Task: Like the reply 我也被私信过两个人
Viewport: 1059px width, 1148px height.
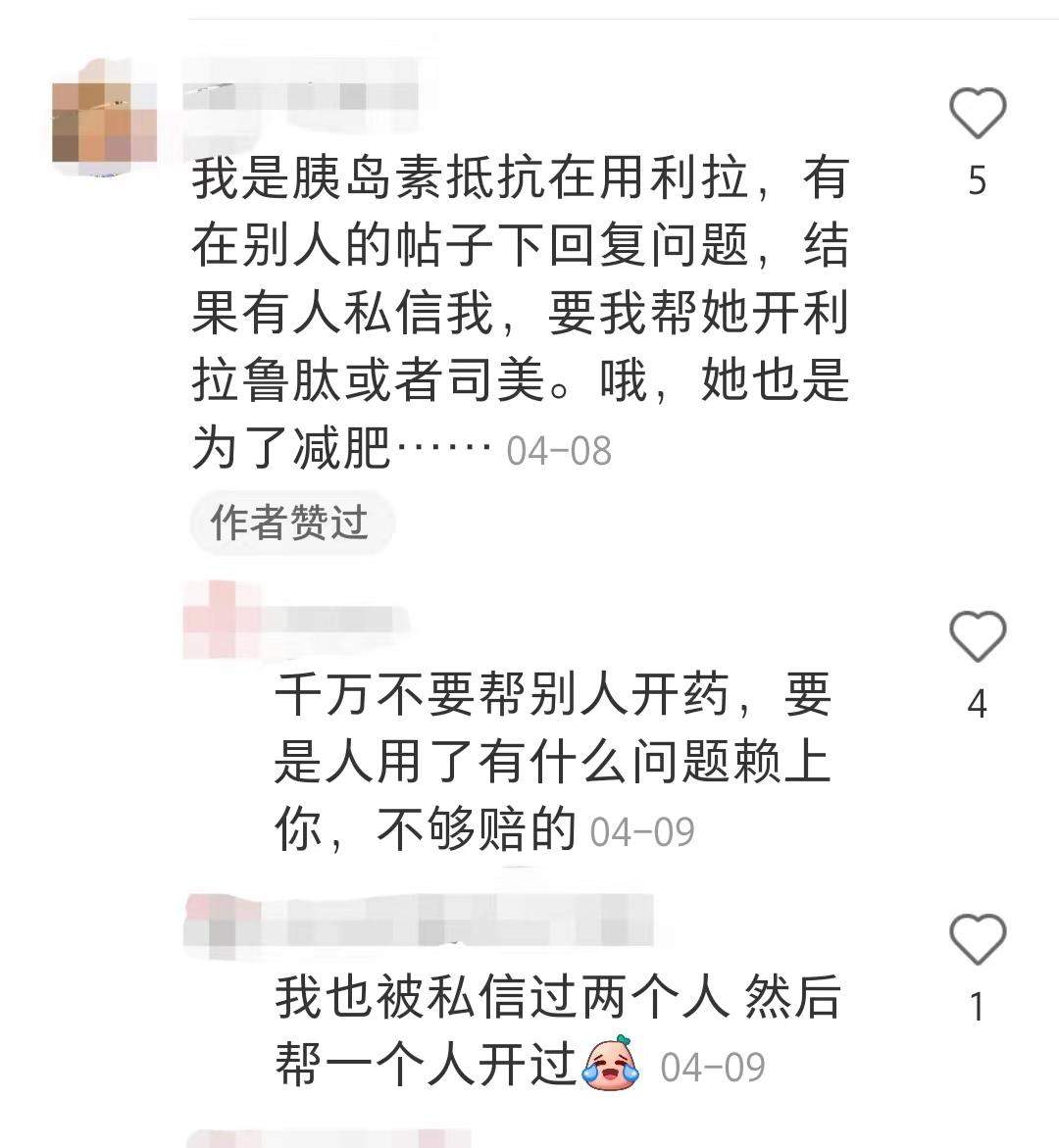Action: (978, 940)
